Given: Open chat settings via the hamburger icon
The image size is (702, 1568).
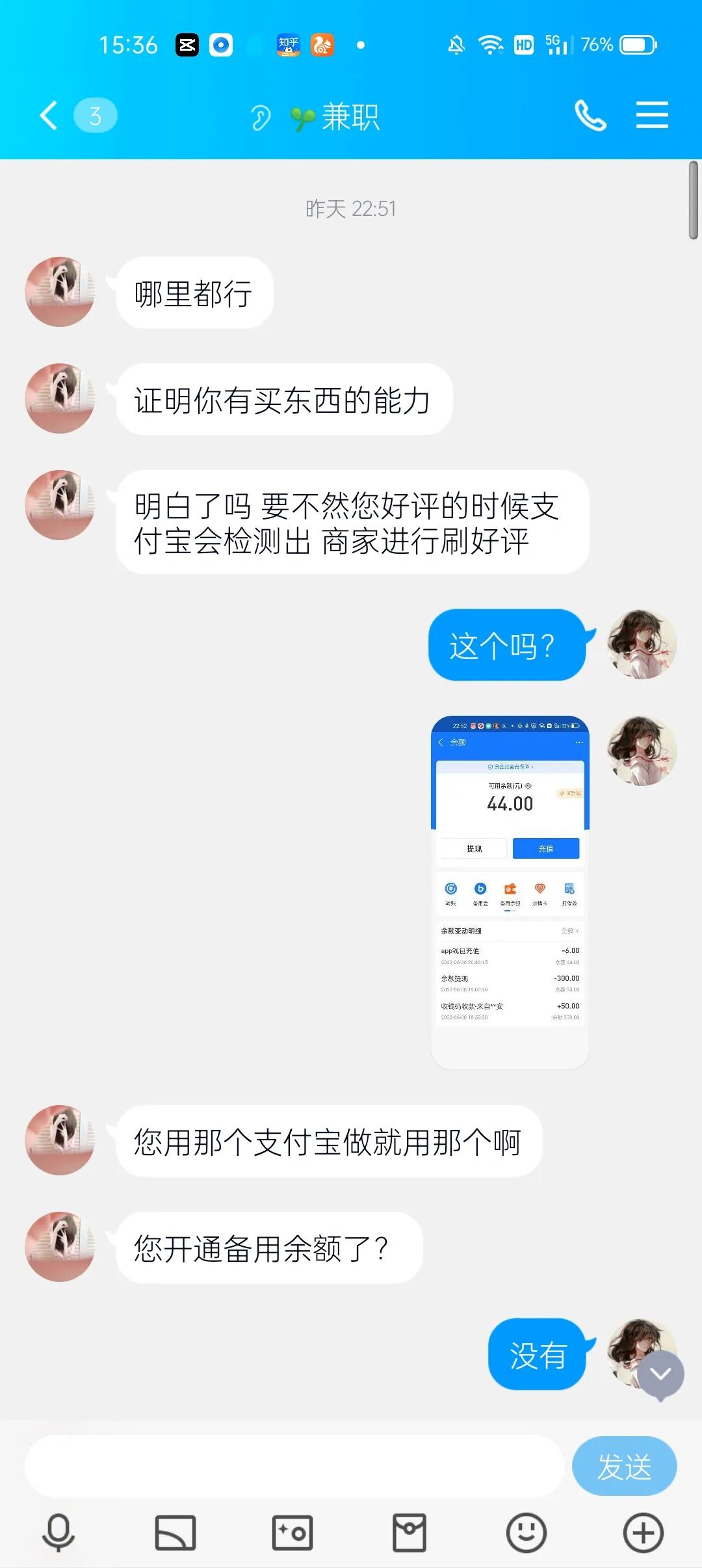Looking at the screenshot, I should click(653, 115).
